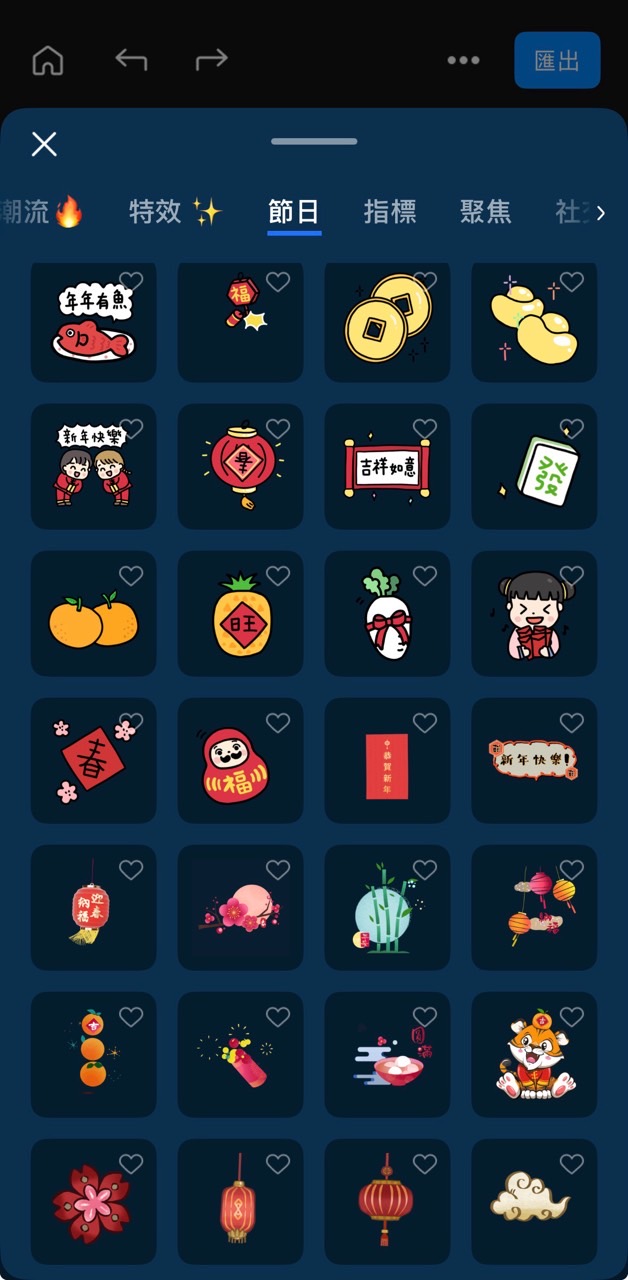The height and width of the screenshot is (1280, 628).
Task: Close the sticker panel
Action: click(44, 144)
